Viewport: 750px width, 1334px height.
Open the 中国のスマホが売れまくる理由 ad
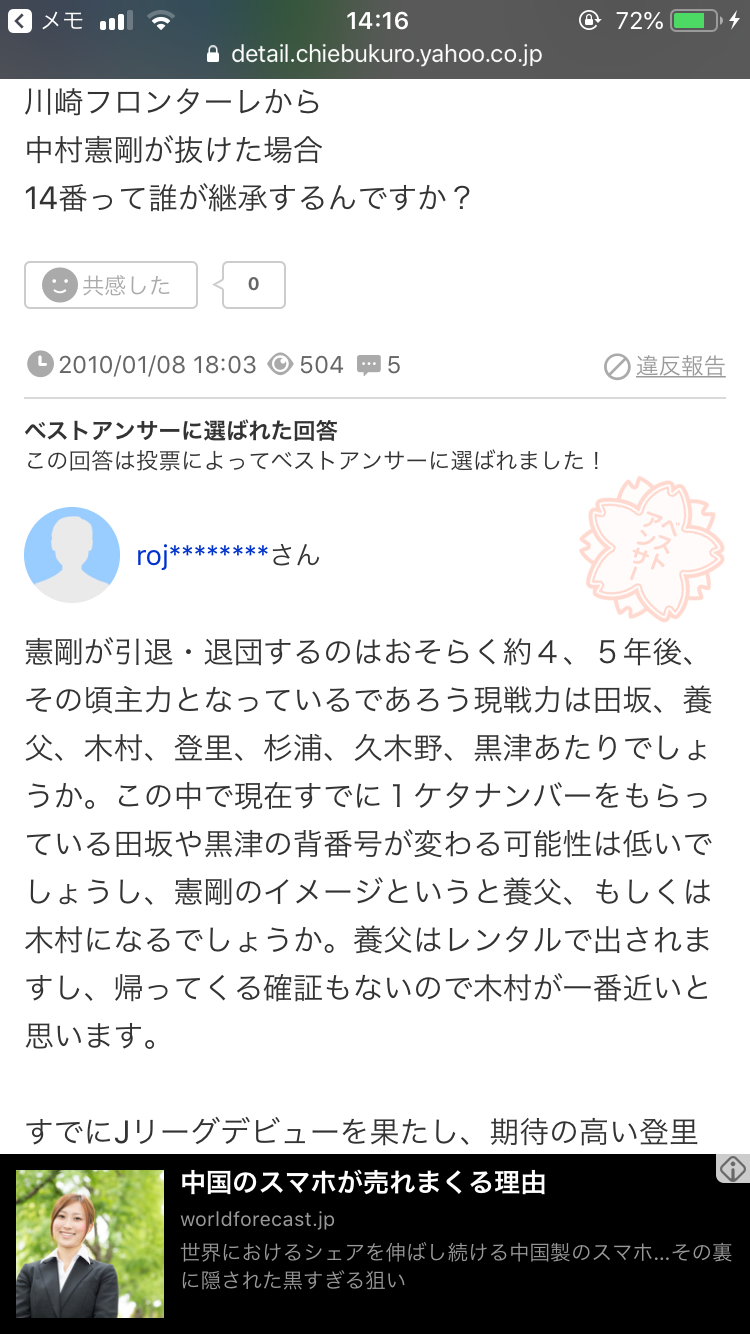363,1184
